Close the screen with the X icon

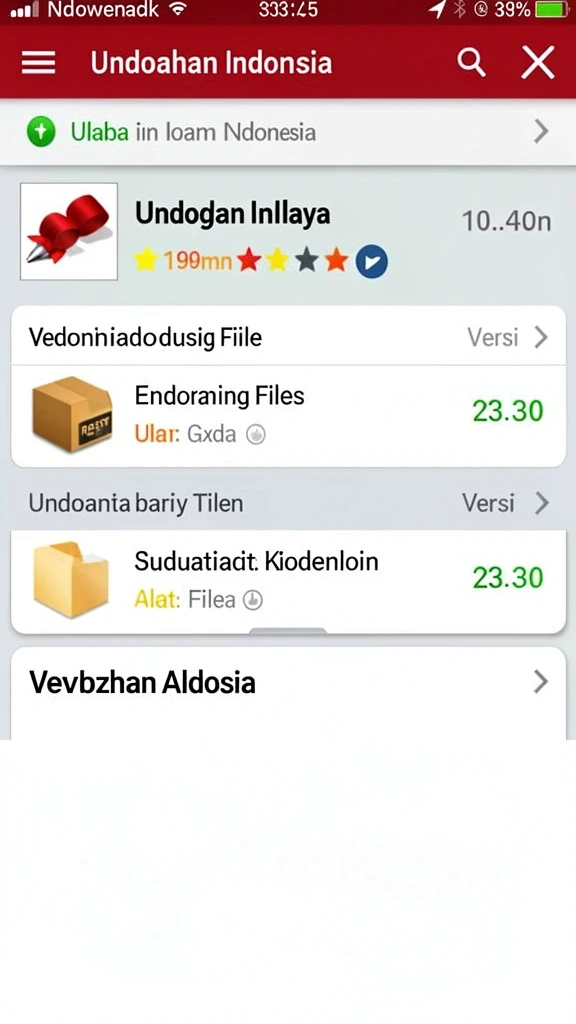[x=537, y=63]
